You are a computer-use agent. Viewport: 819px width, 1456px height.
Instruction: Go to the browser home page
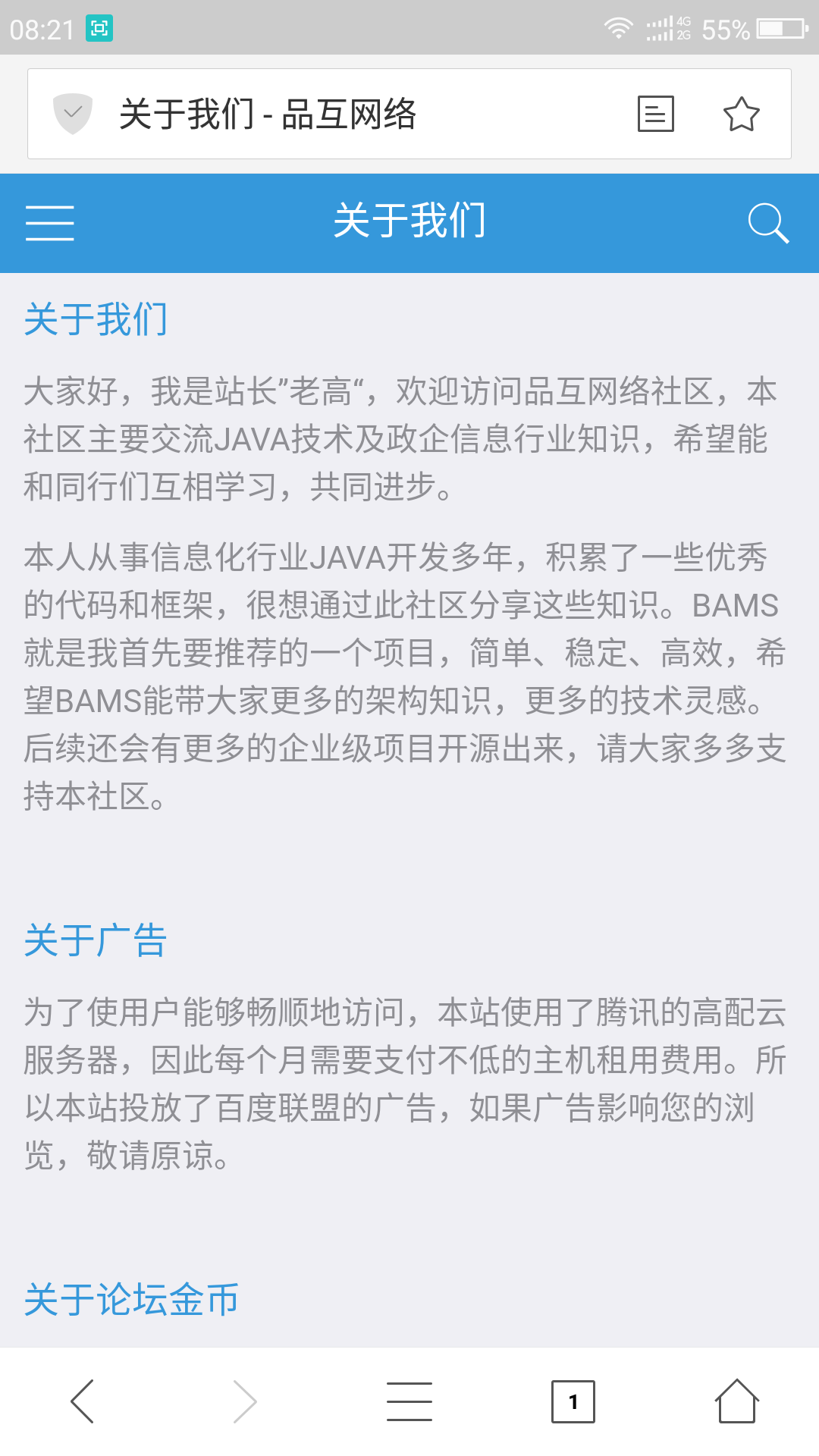736,1401
